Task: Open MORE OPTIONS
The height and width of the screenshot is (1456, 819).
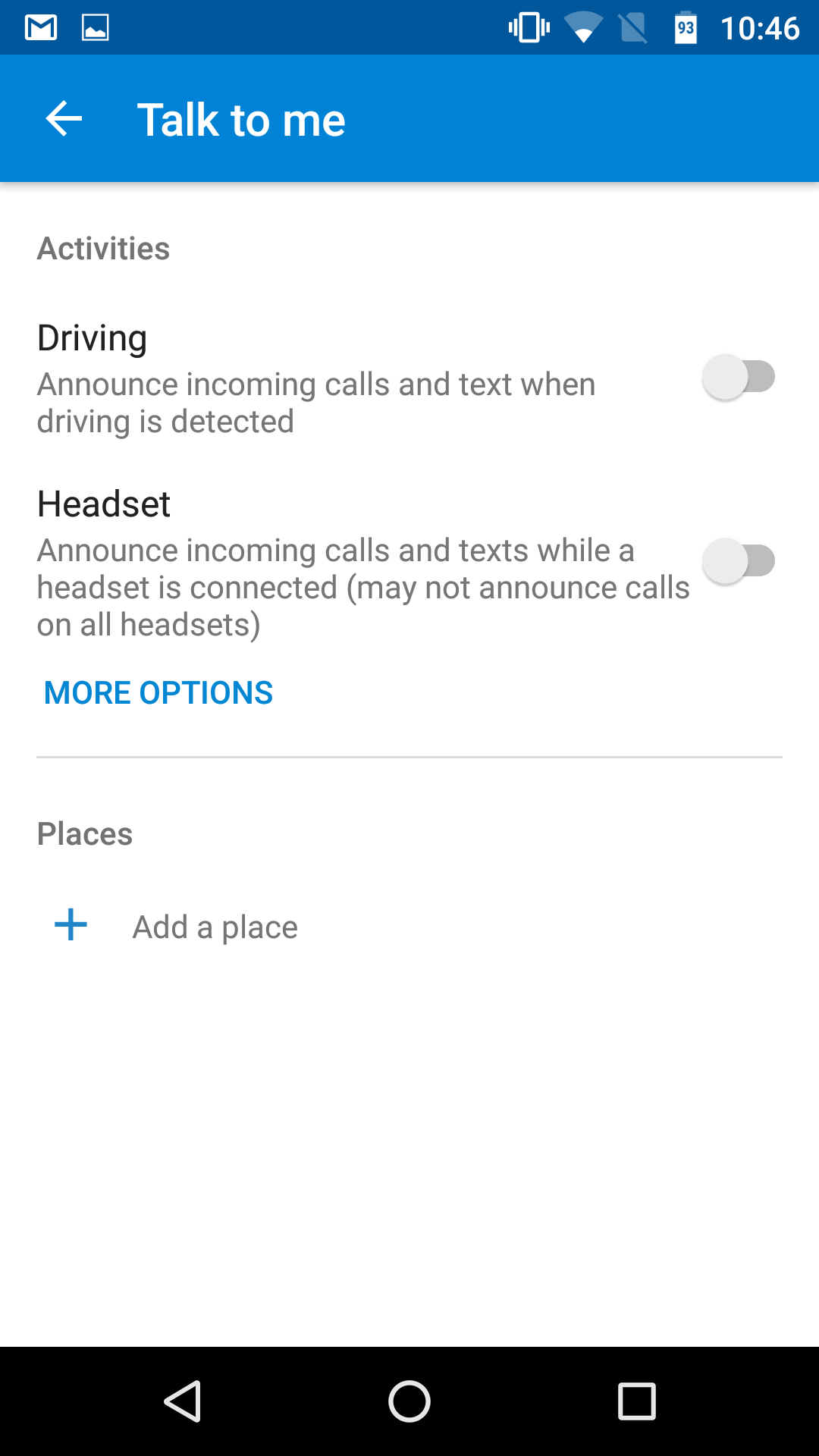Action: 158,692
